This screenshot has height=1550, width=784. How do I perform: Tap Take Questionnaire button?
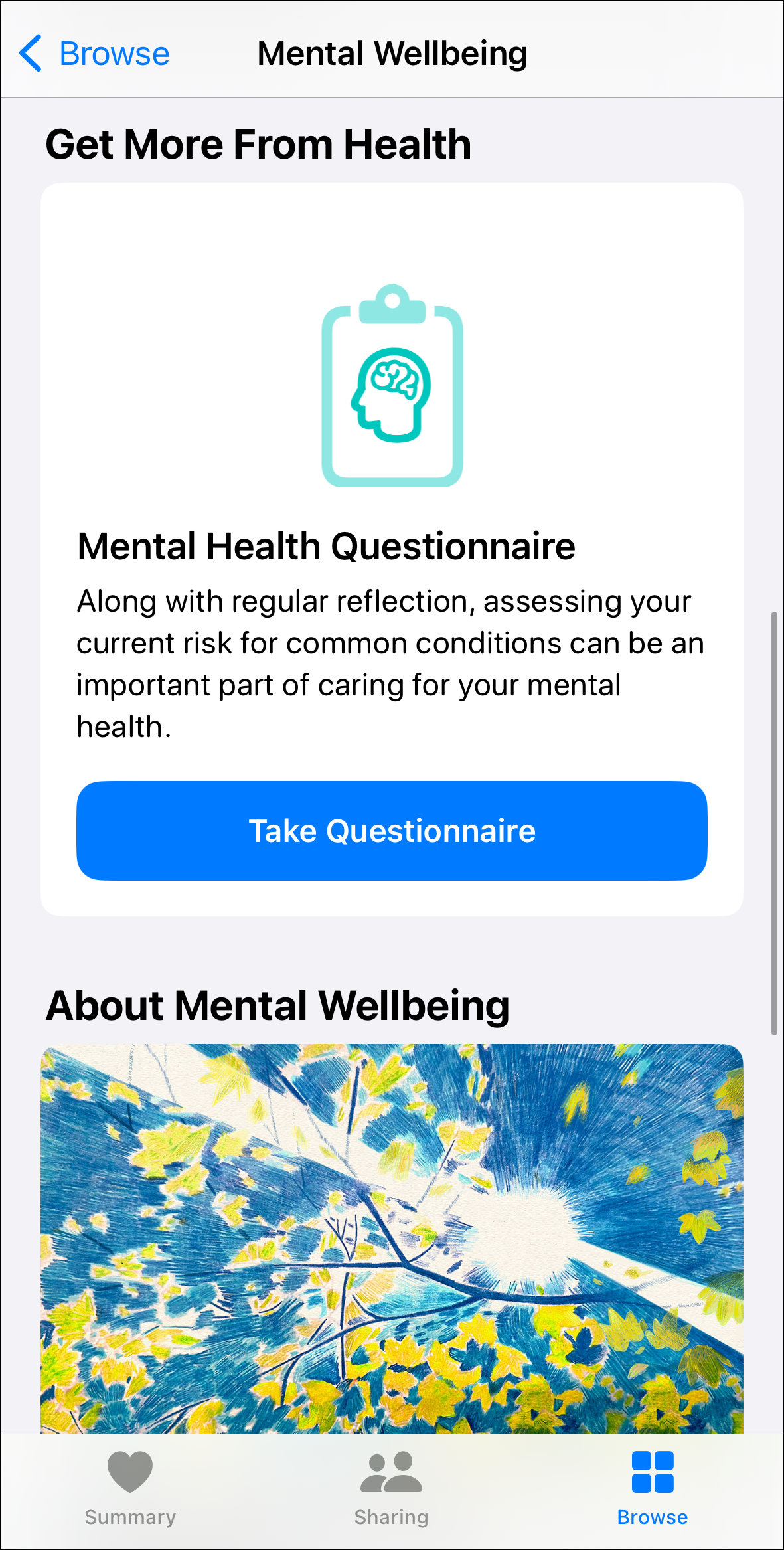click(392, 831)
